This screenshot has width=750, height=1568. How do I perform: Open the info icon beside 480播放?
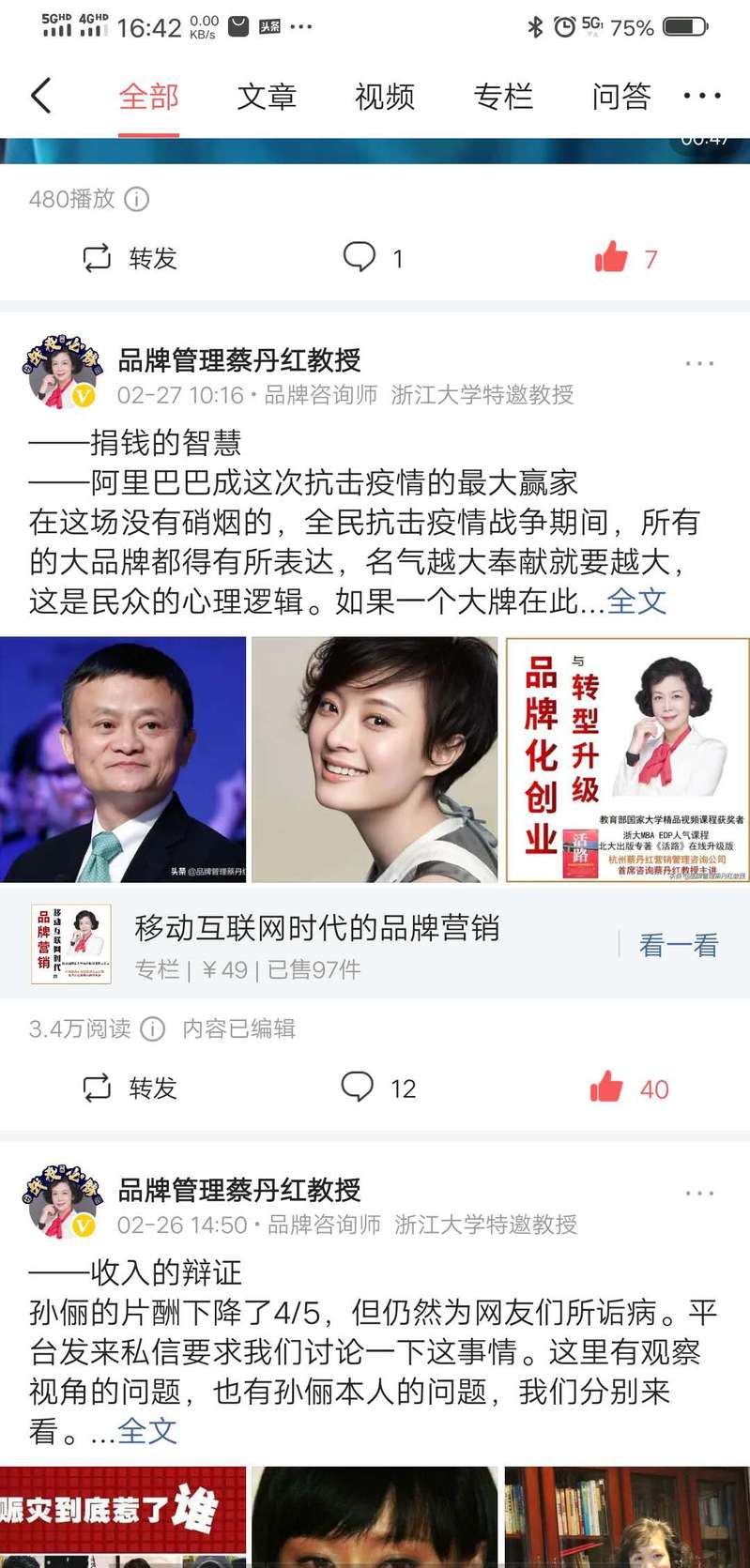137,199
